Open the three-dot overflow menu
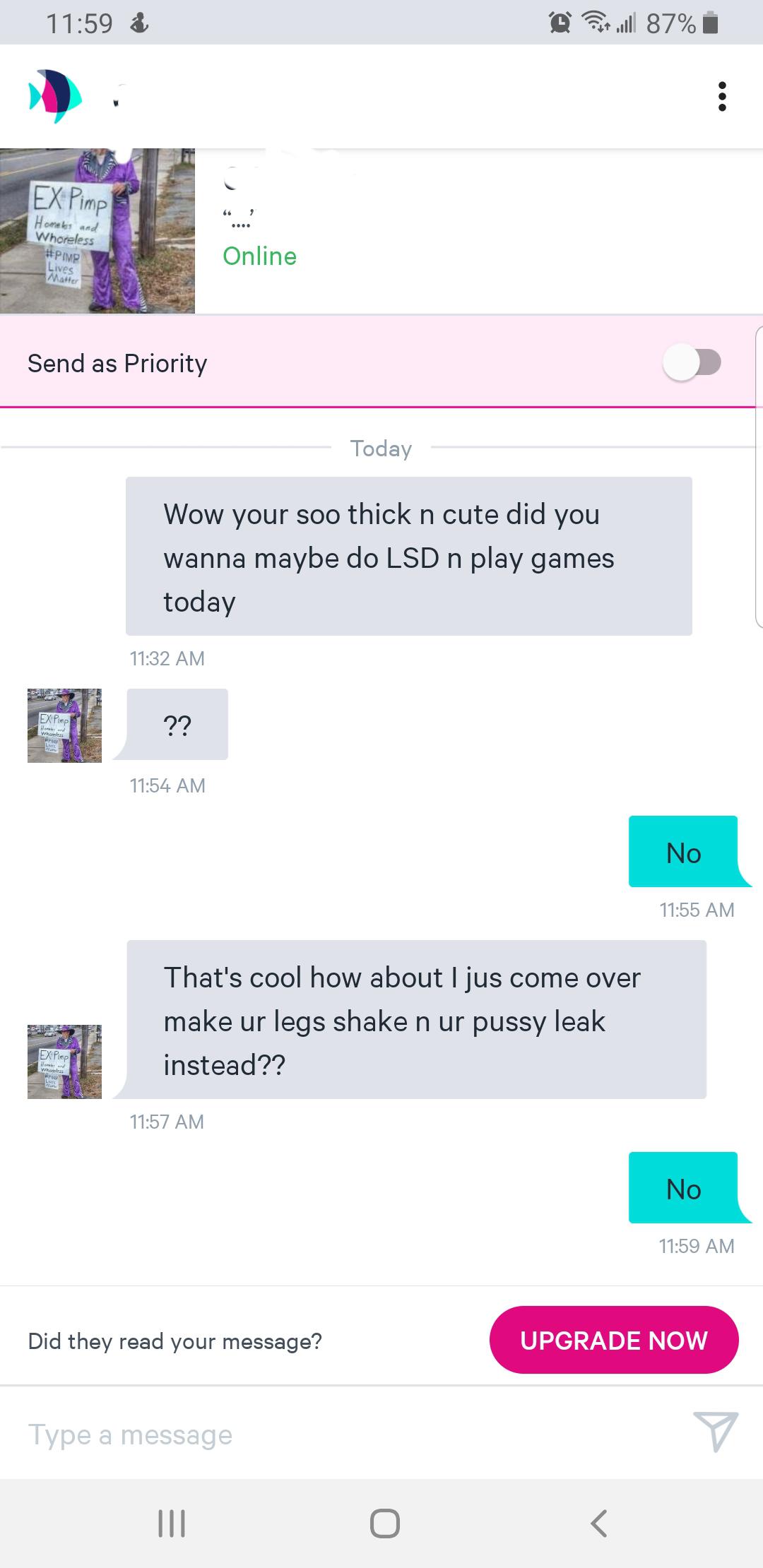 pos(721,96)
